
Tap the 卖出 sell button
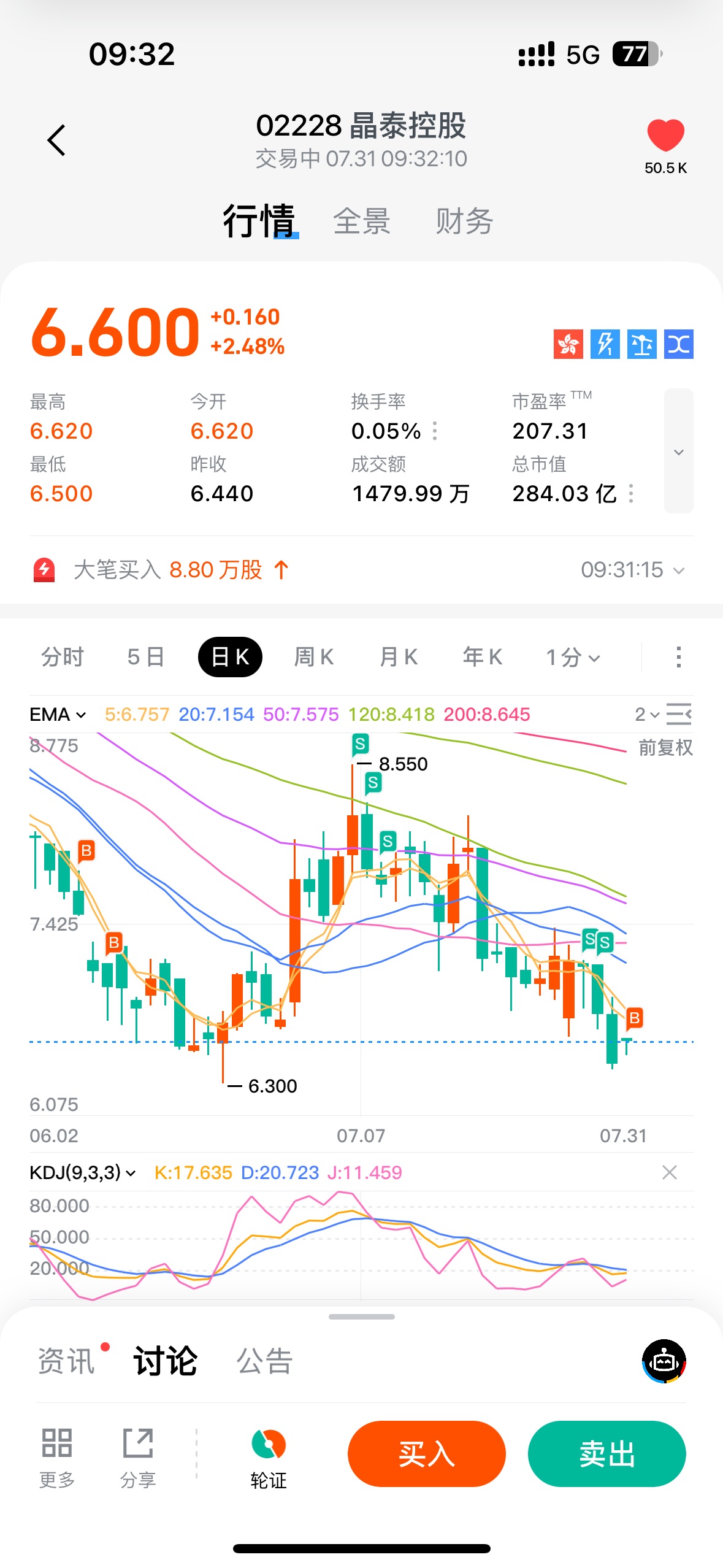[x=607, y=1453]
